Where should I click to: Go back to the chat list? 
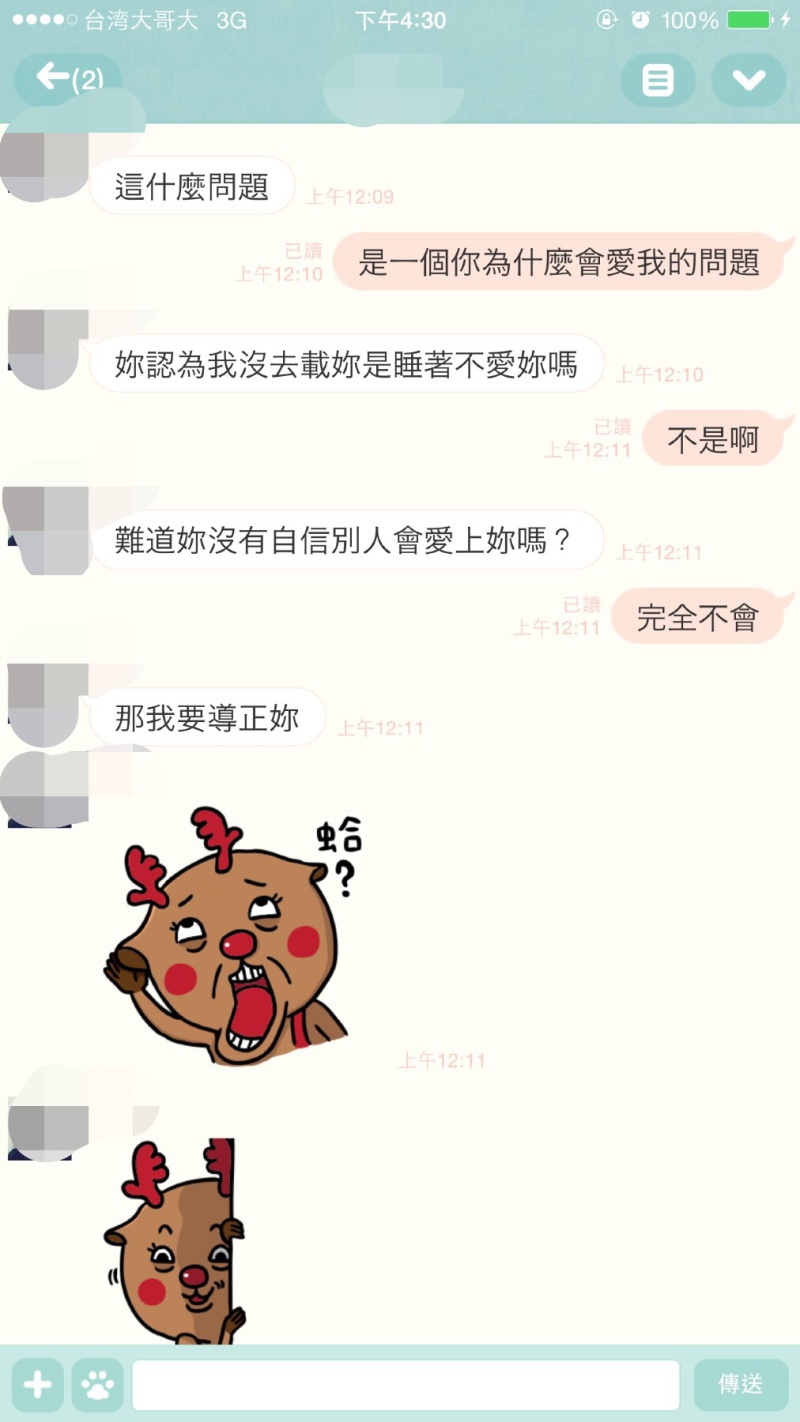click(68, 79)
